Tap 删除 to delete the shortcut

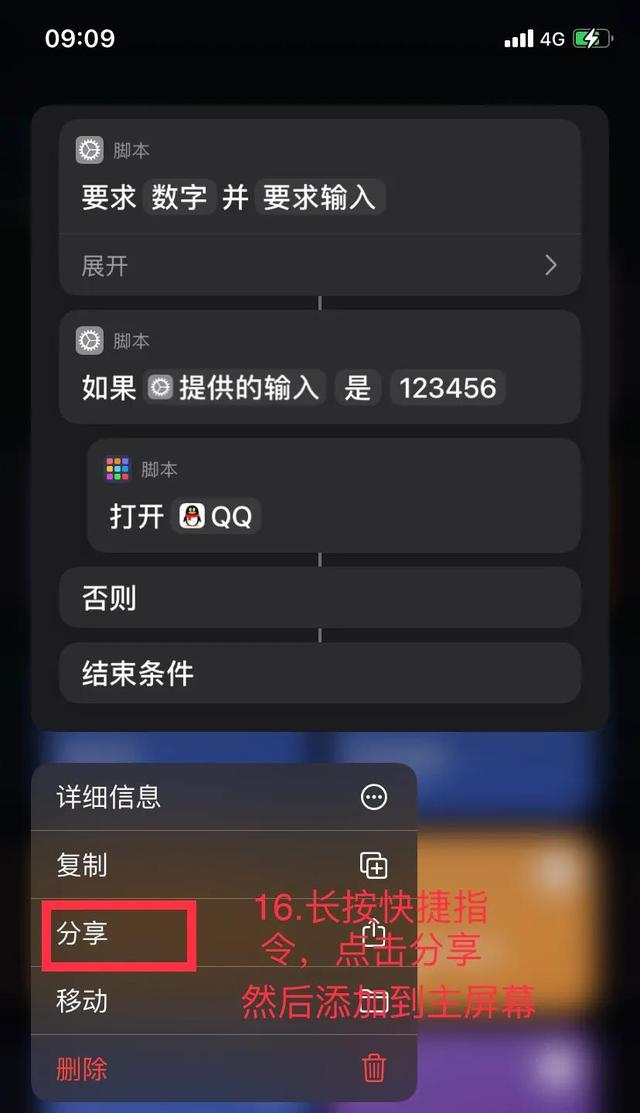coord(222,1068)
